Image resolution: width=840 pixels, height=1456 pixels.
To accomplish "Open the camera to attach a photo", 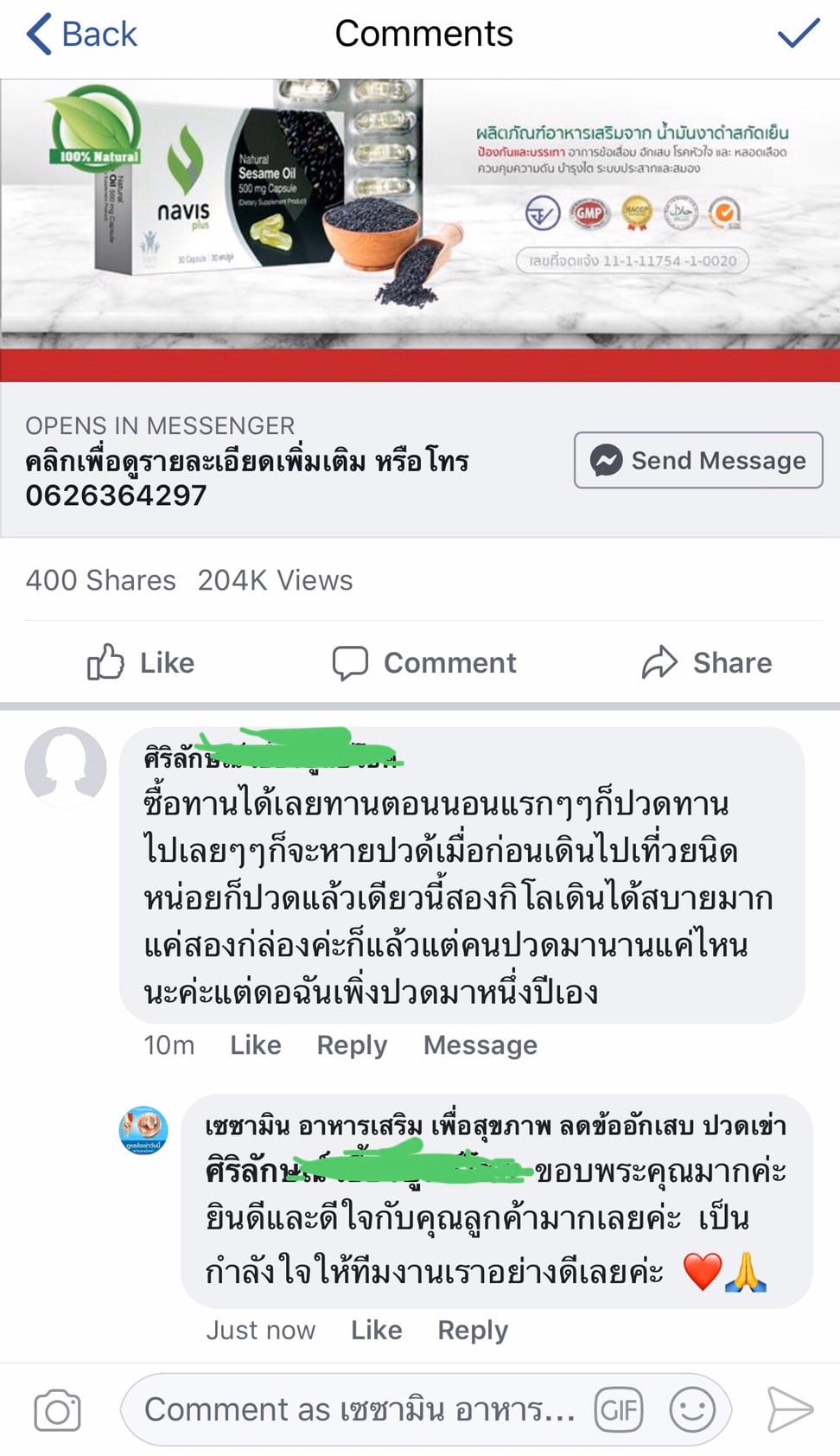I will 57,1410.
